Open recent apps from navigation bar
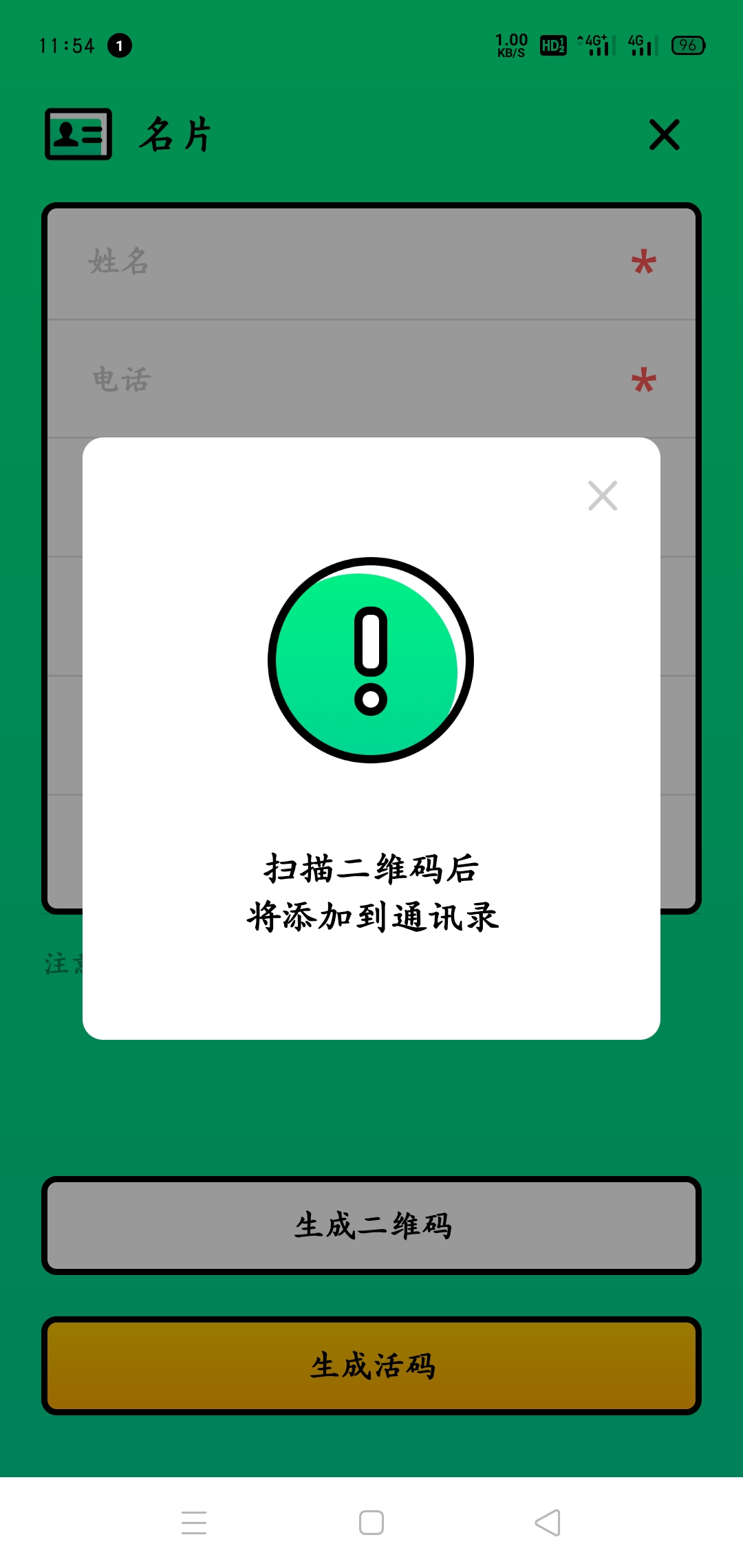This screenshot has width=743, height=1568. coord(194,1523)
